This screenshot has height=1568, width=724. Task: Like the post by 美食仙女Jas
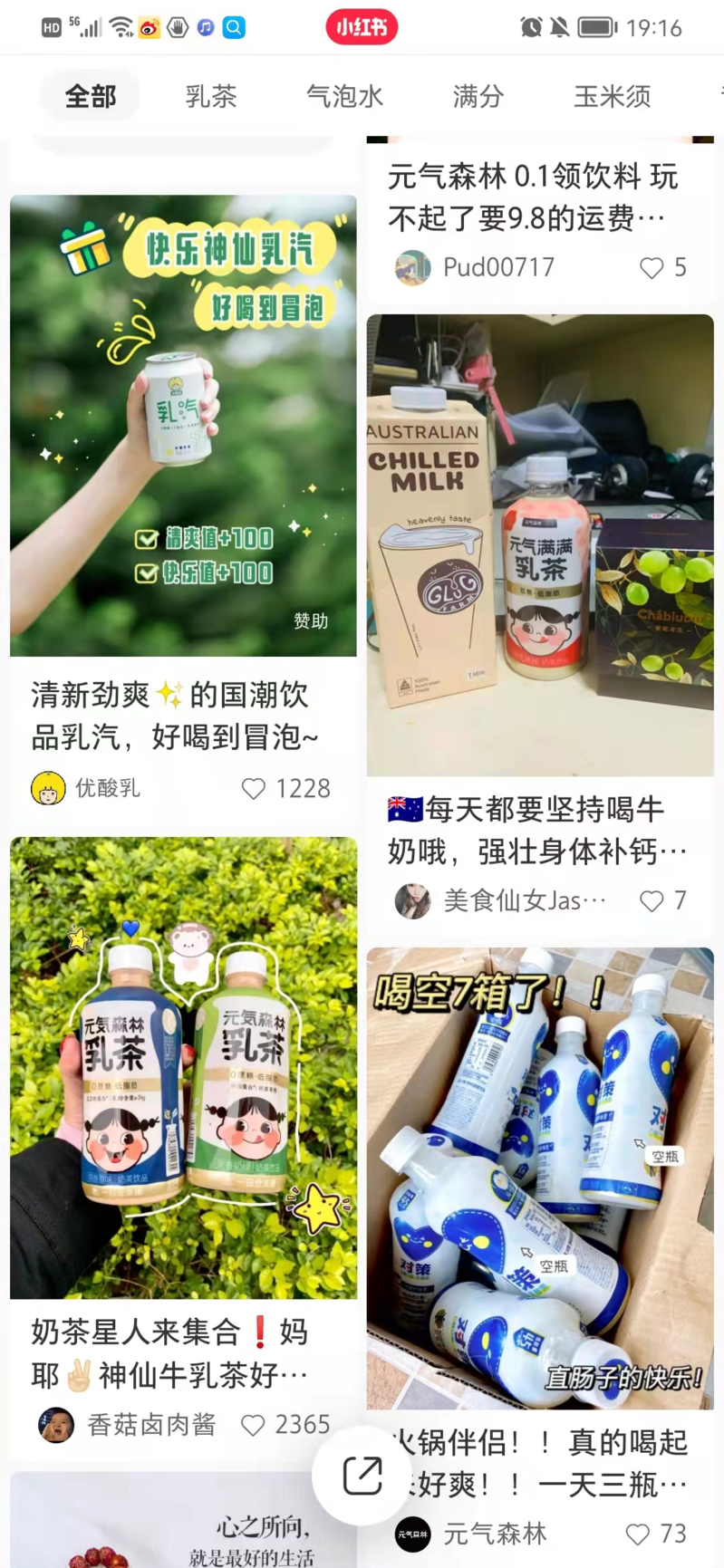click(652, 900)
